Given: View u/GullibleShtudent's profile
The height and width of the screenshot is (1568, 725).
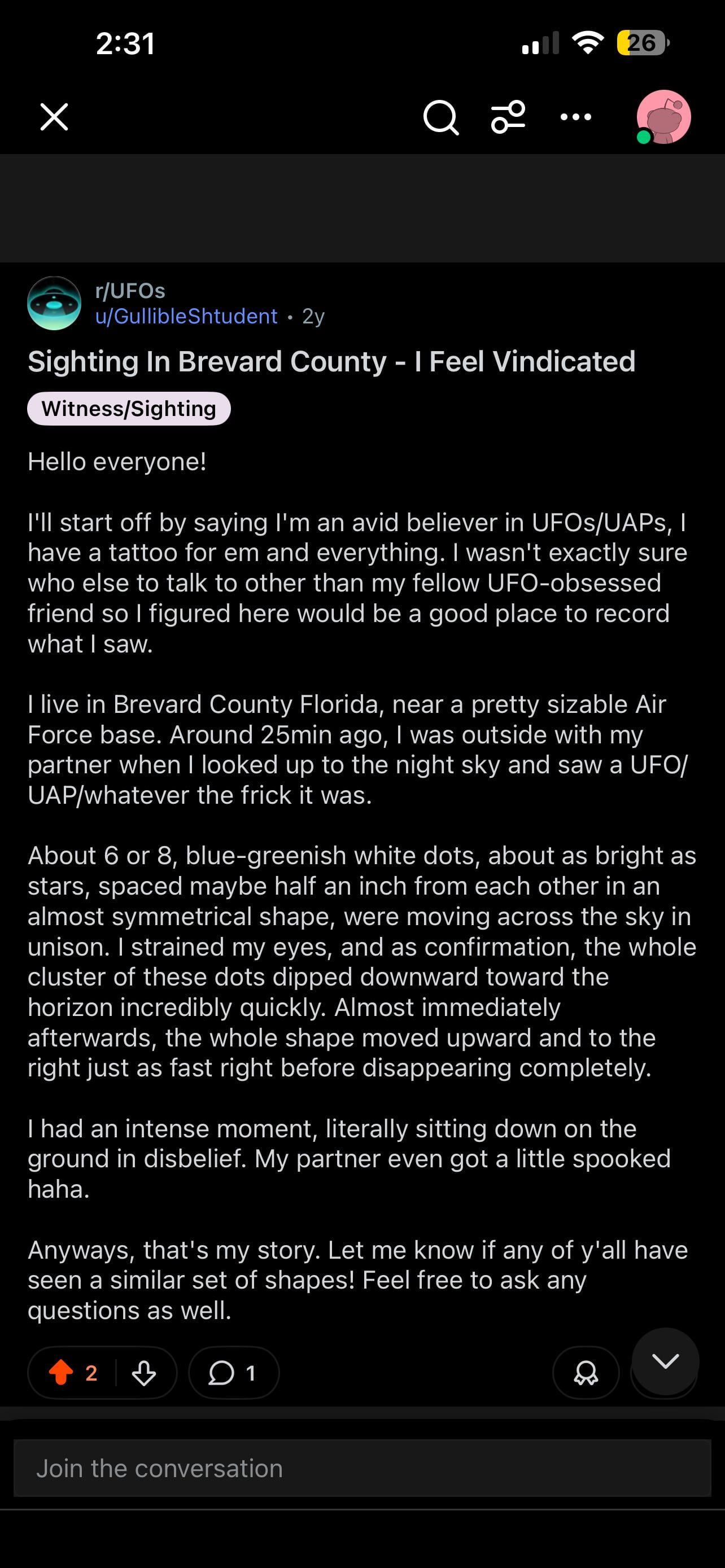Looking at the screenshot, I should tap(186, 317).
